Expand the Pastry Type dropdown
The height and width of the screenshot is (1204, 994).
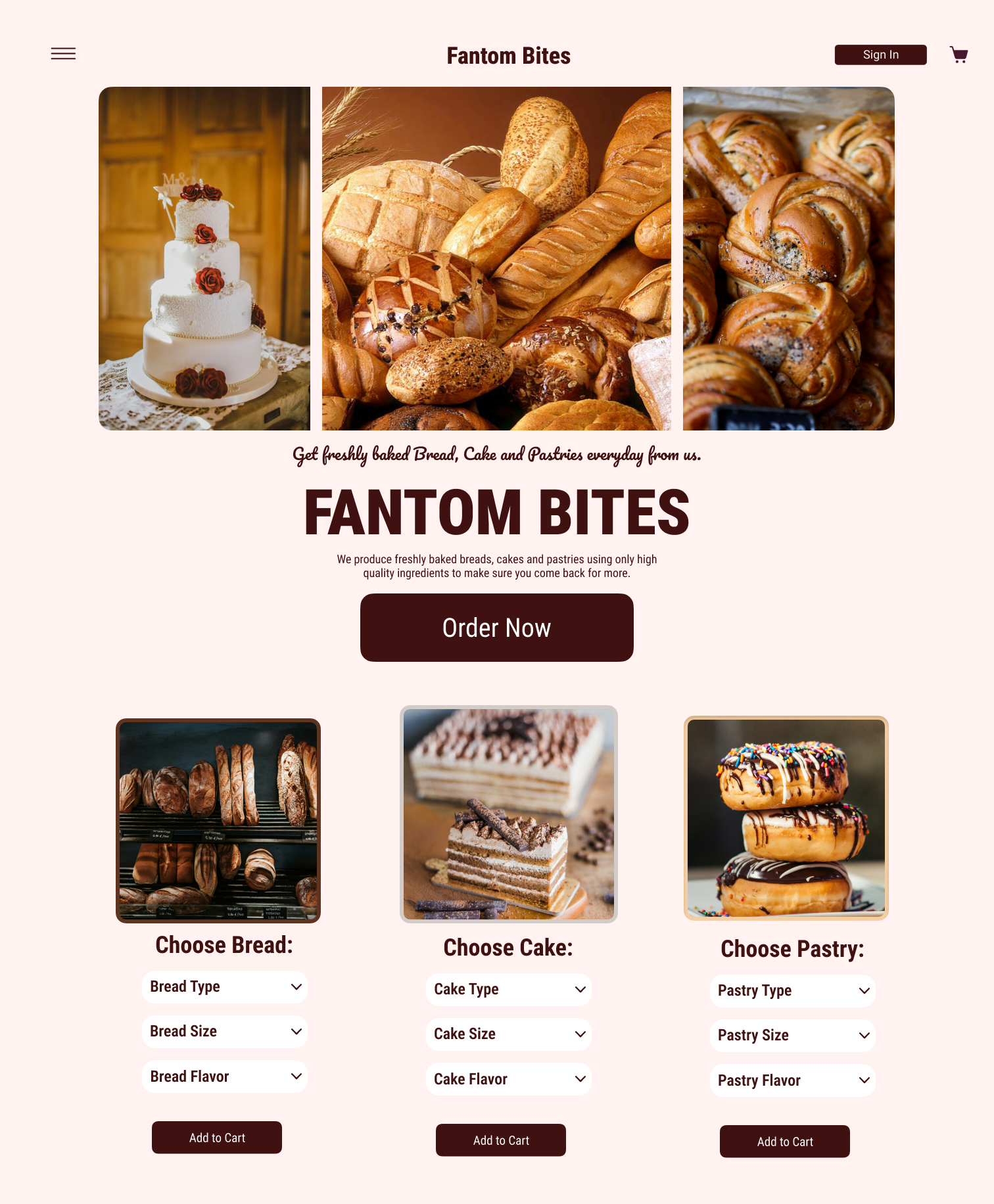click(x=792, y=990)
